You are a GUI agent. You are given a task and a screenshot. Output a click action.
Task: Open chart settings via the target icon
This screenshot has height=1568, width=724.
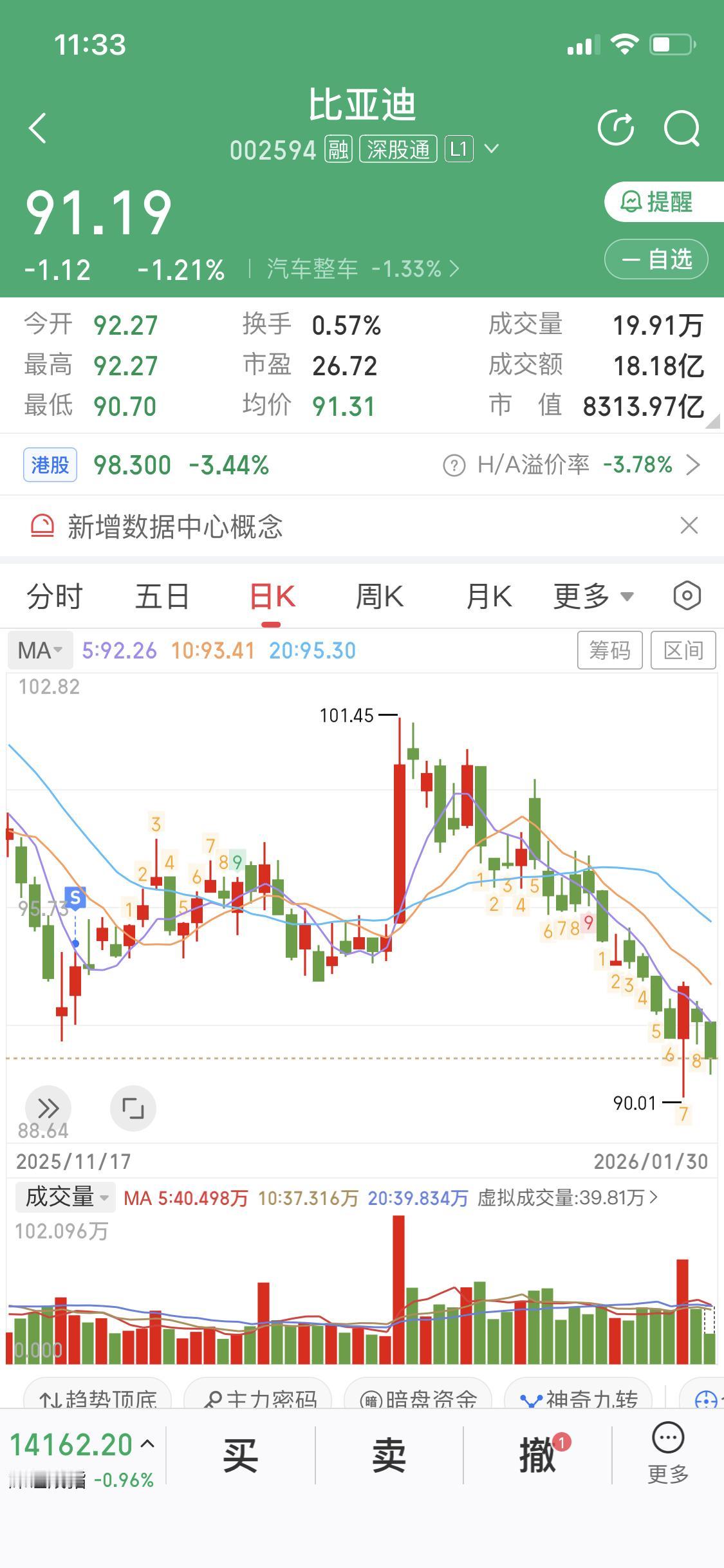[x=686, y=595]
